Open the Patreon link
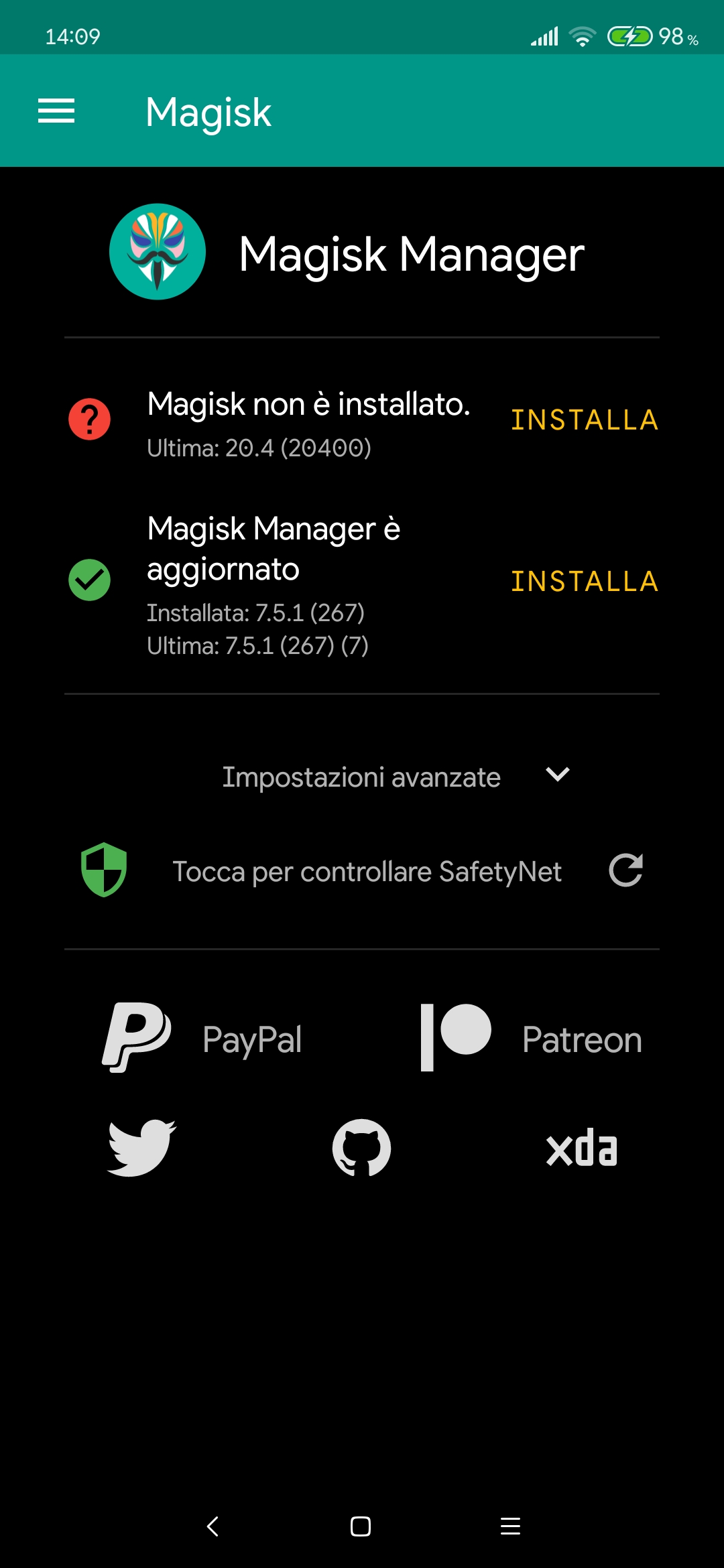This screenshot has width=724, height=1568. [x=532, y=1038]
